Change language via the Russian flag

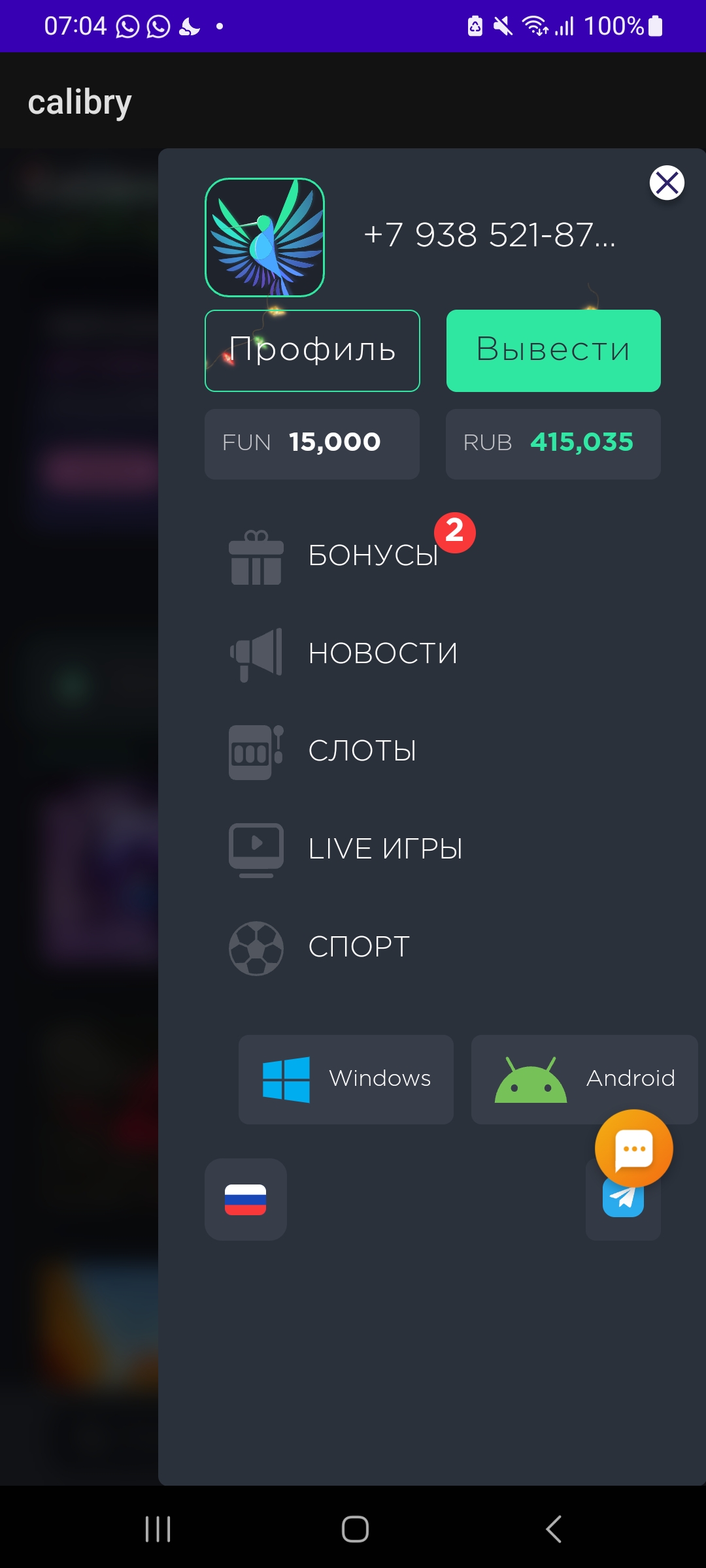pyautogui.click(x=246, y=1200)
